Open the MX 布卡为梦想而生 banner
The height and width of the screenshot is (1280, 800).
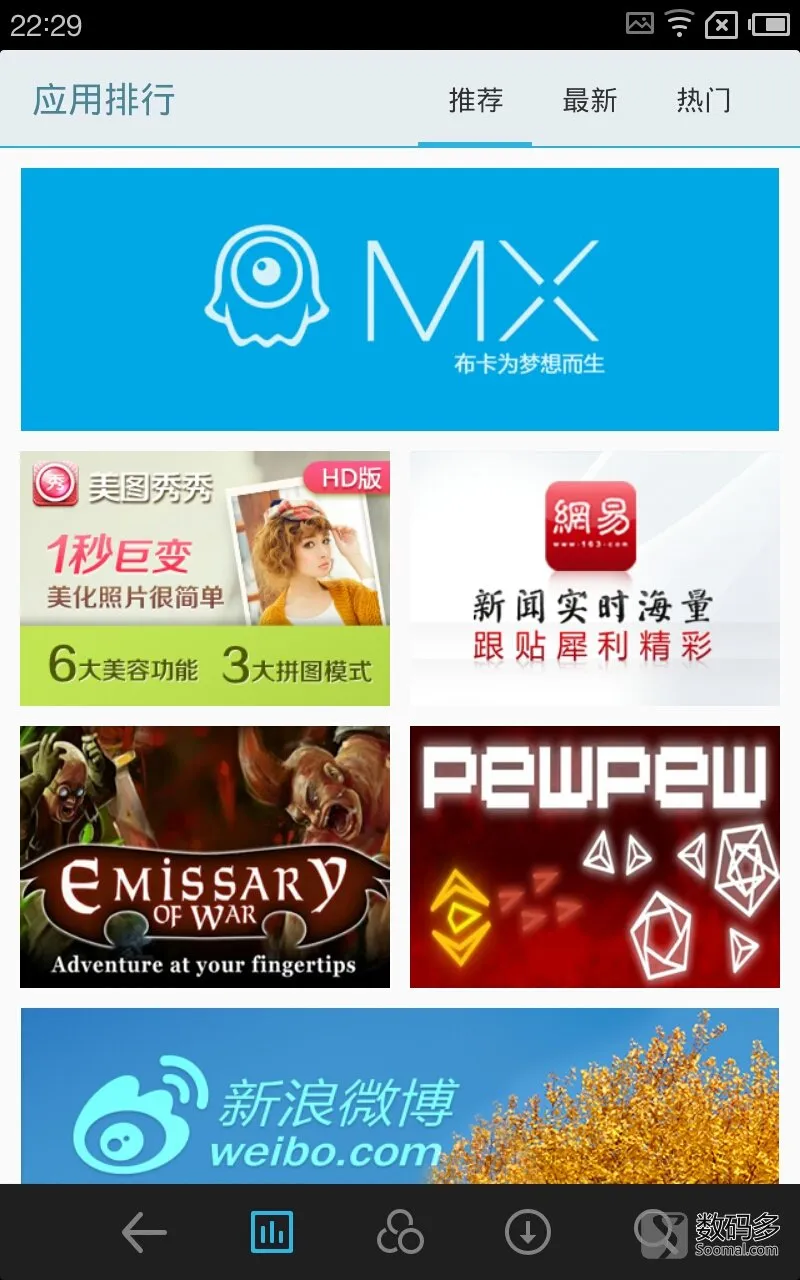pos(400,299)
